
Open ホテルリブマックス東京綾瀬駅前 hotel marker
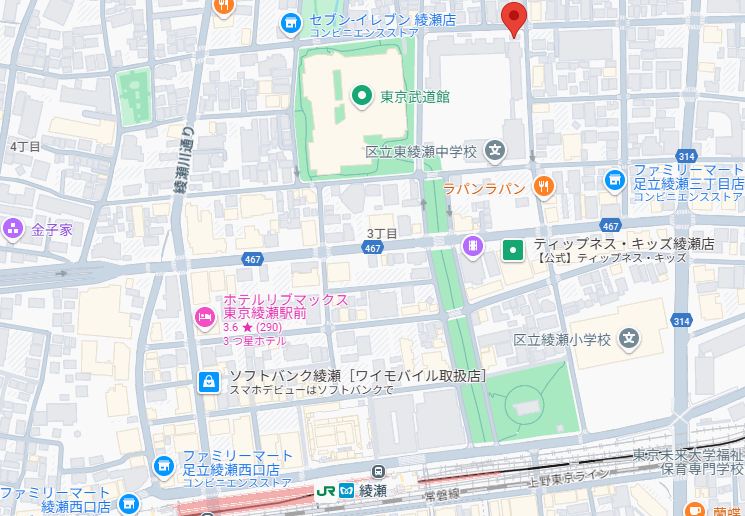204,317
